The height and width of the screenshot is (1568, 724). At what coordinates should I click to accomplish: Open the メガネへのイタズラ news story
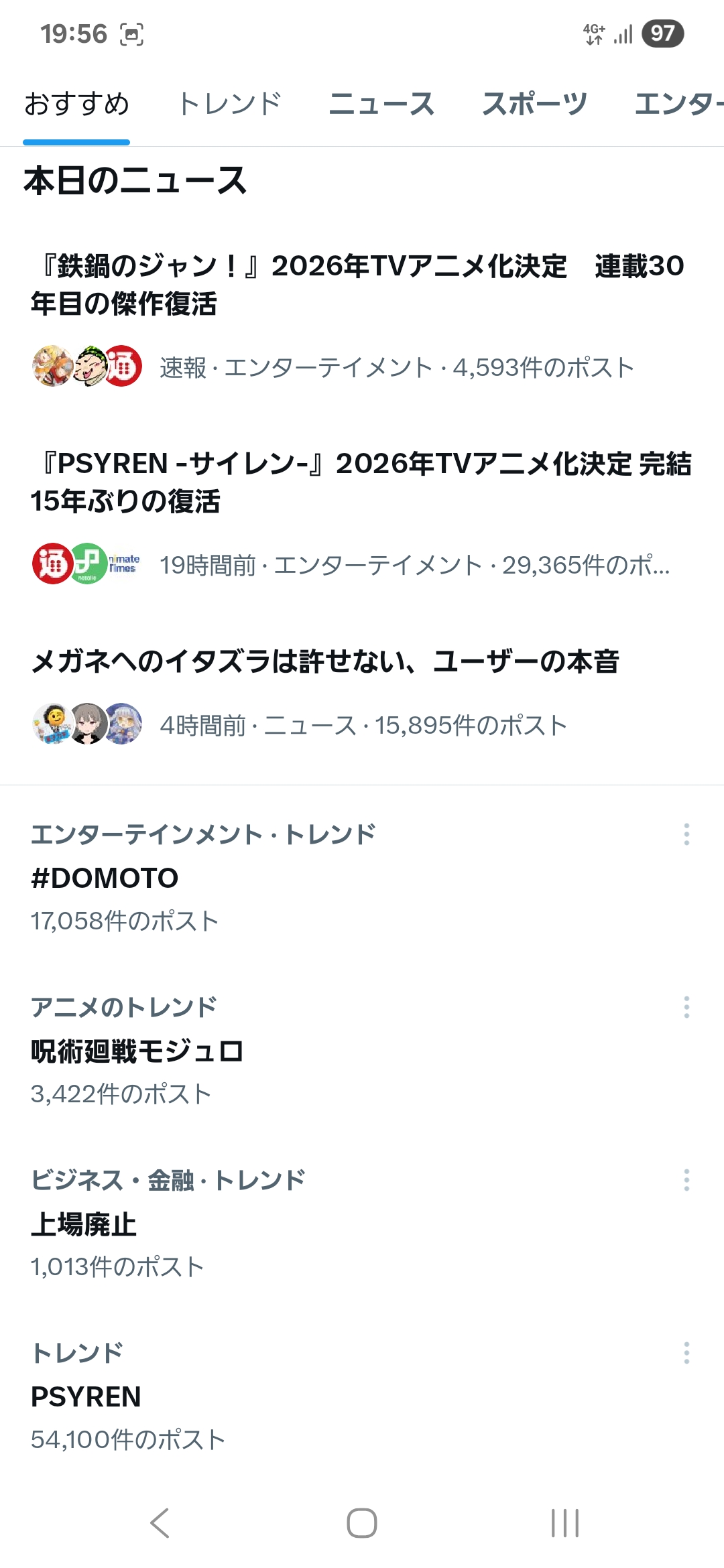click(x=325, y=661)
